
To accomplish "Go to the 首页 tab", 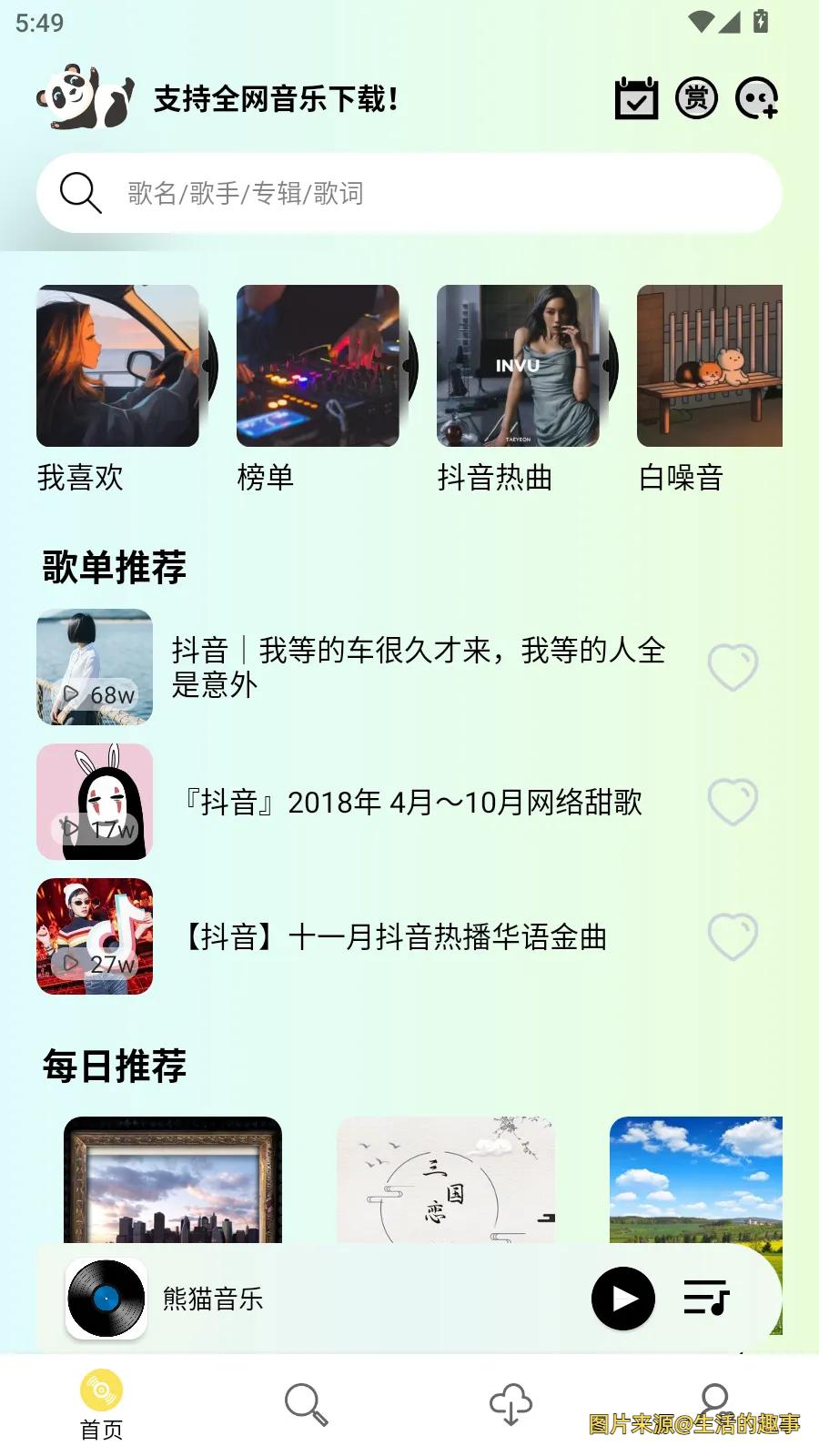I will [101, 1404].
